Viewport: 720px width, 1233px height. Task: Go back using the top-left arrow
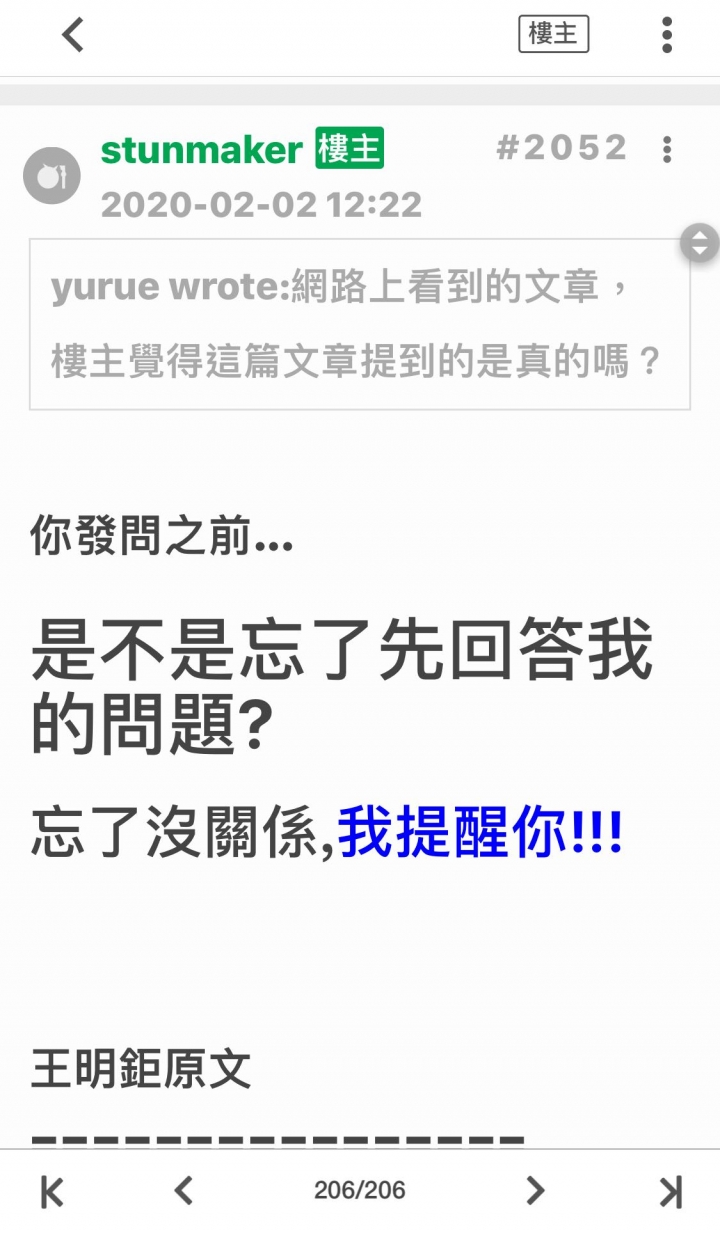[73, 35]
